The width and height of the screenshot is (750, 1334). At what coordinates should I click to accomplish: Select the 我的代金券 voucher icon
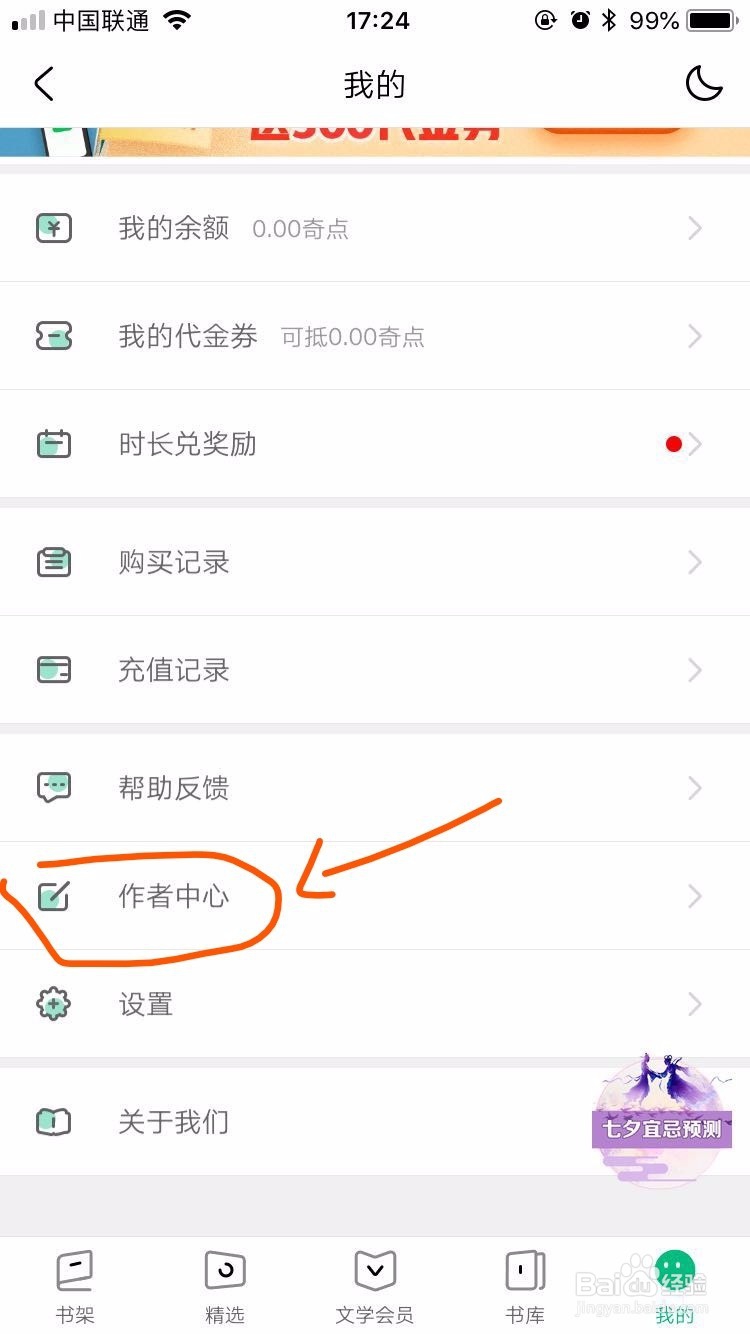(54, 336)
